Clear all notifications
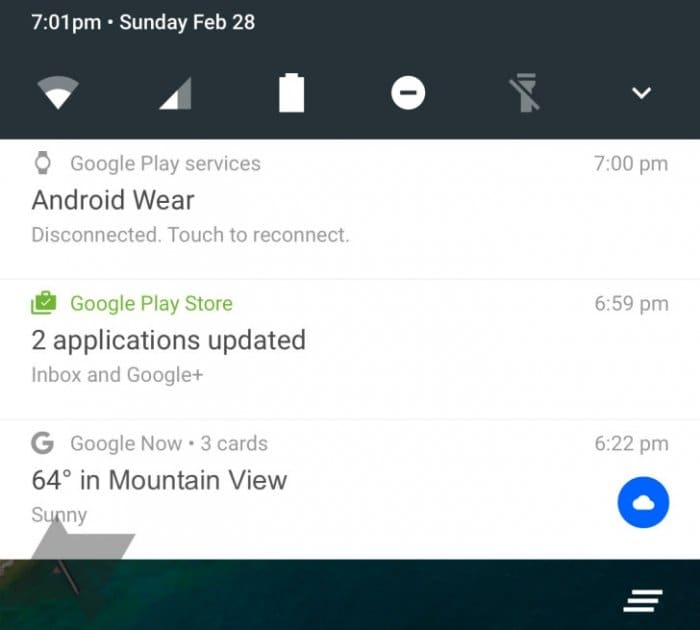 coord(643,600)
